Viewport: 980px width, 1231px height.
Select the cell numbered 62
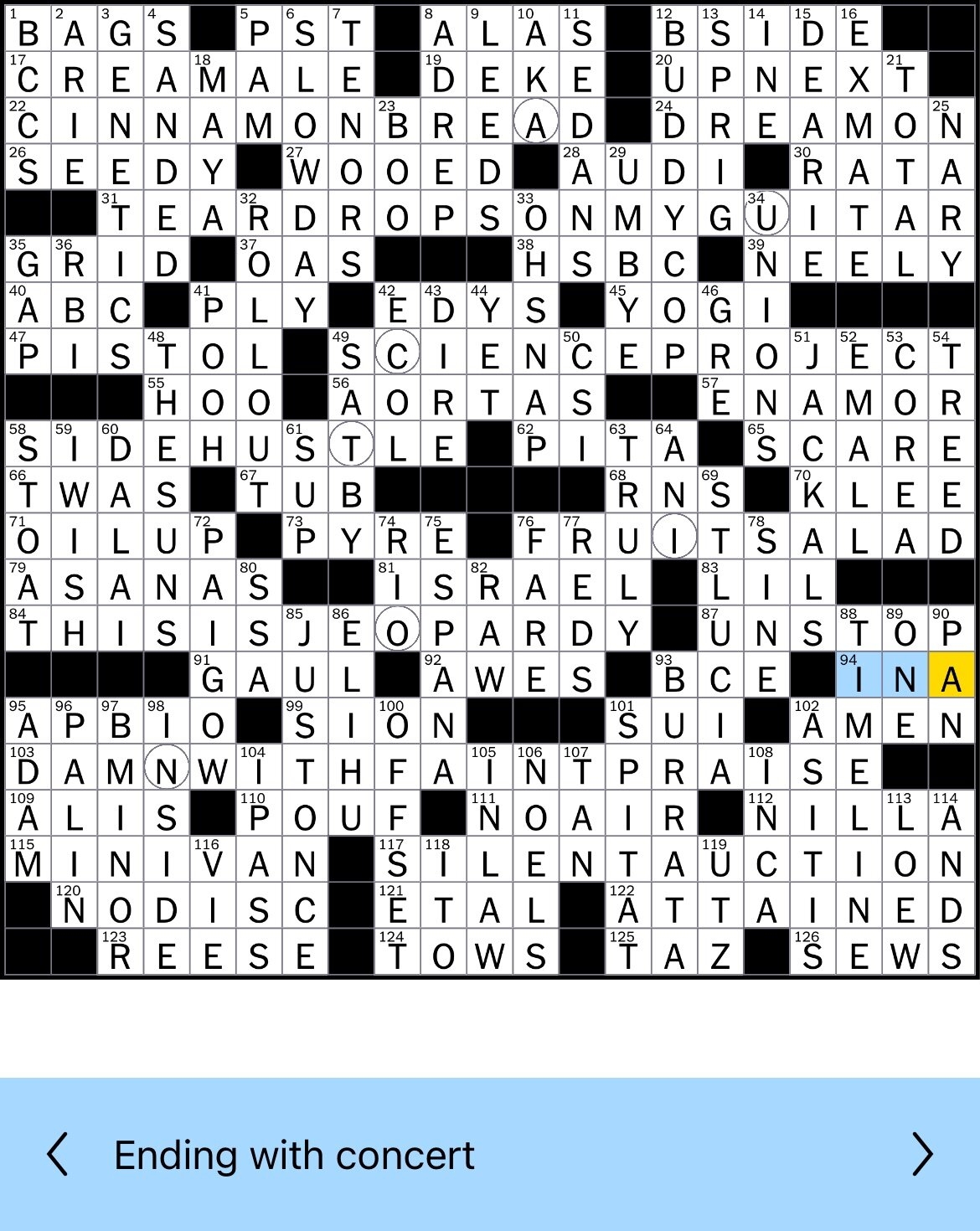[535, 449]
